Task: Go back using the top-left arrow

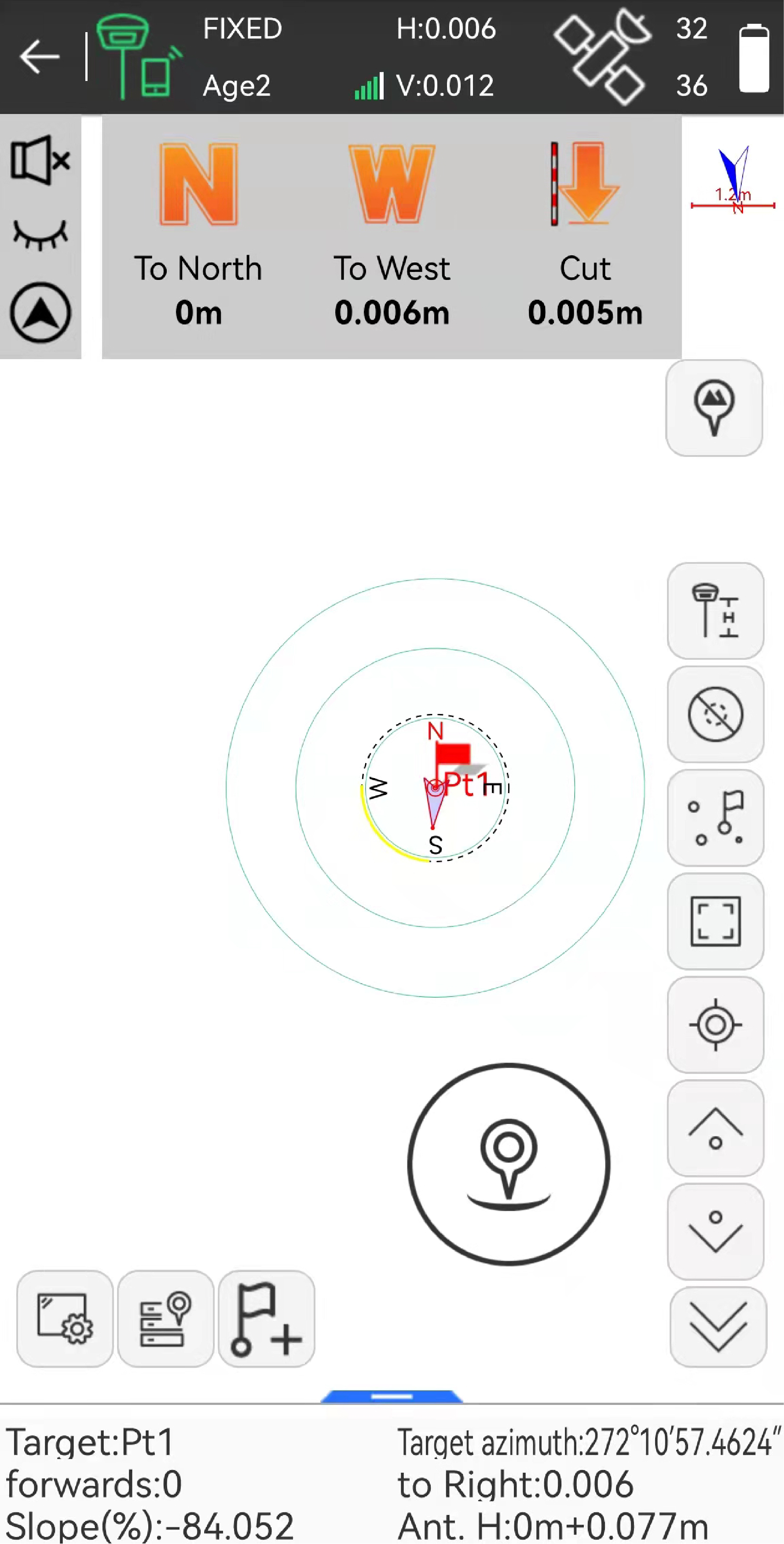Action: tap(40, 58)
